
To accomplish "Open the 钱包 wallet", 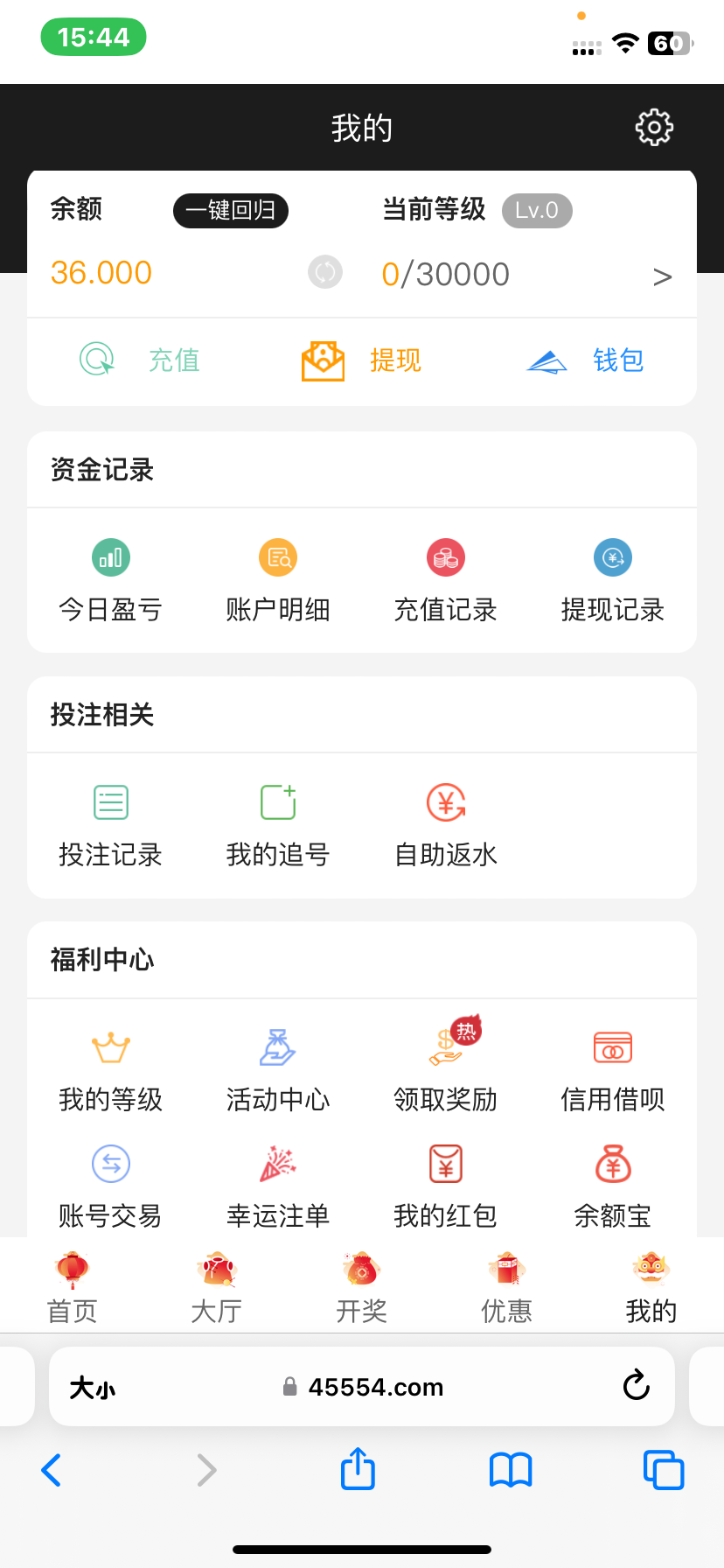I will click(x=586, y=360).
